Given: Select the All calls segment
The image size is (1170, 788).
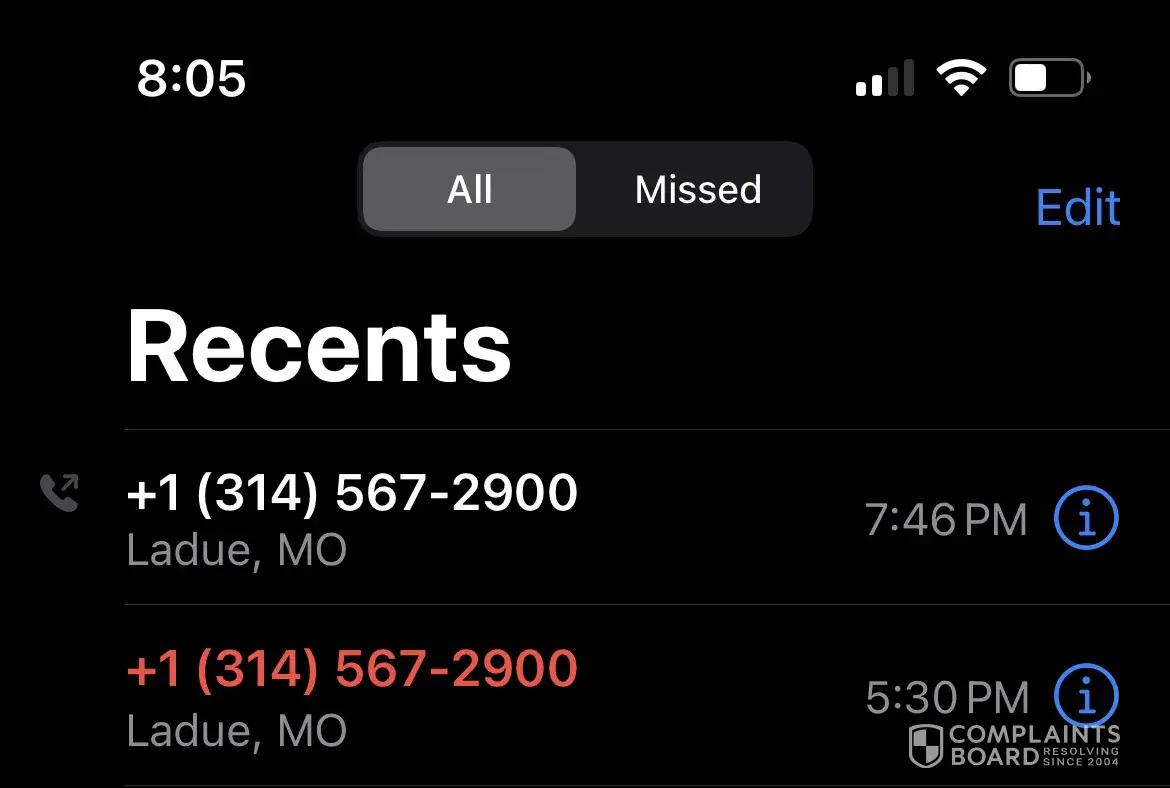Looking at the screenshot, I should pos(470,190).
